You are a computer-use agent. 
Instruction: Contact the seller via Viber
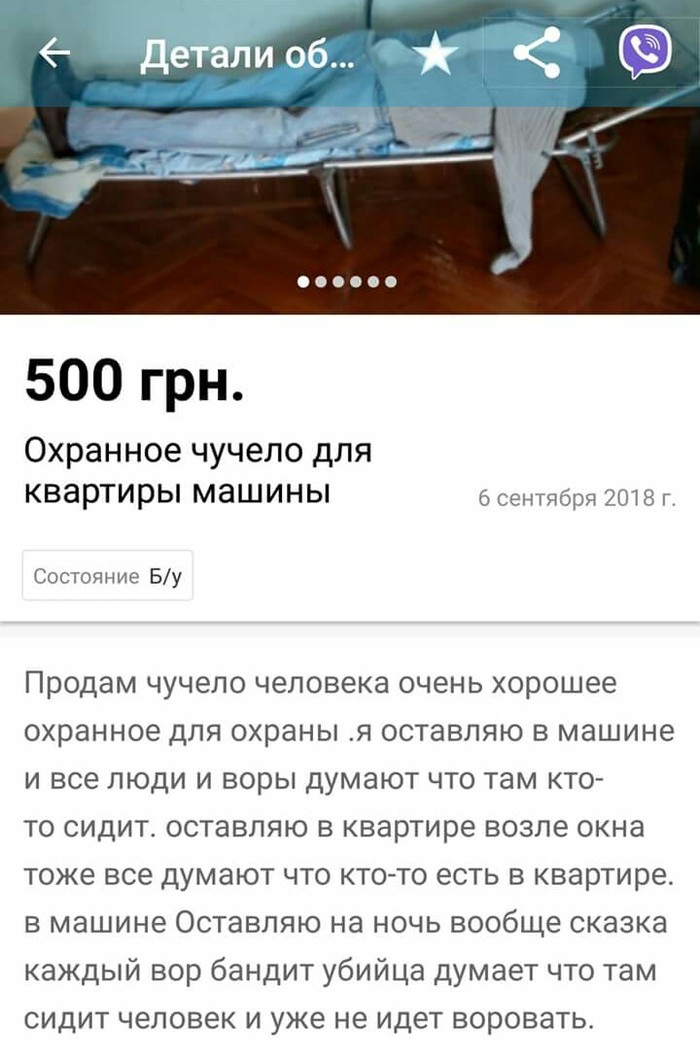(645, 53)
